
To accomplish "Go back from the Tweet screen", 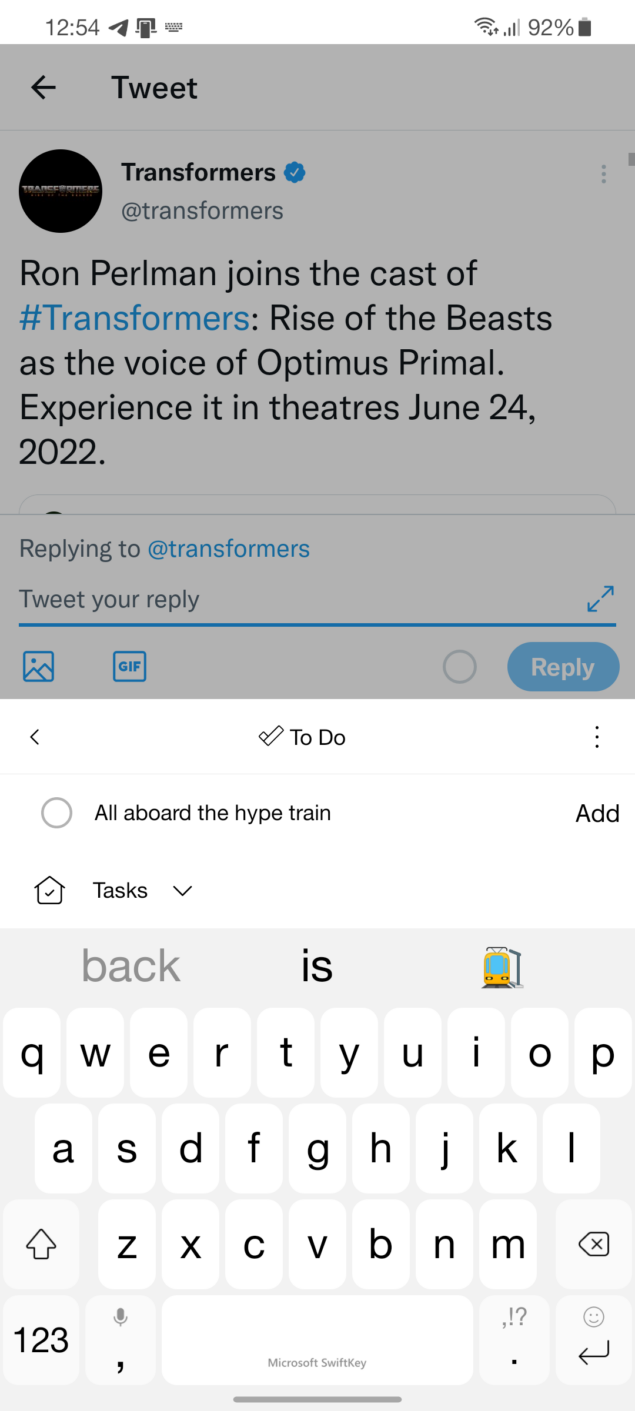I will point(43,88).
